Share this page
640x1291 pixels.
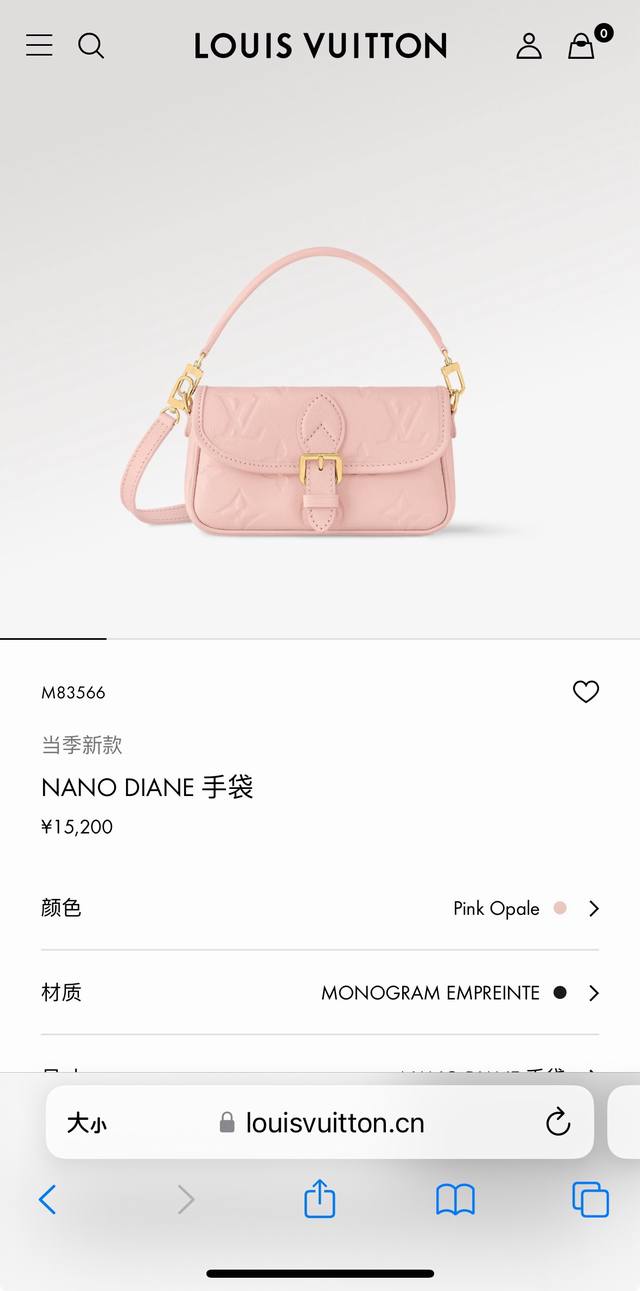click(x=319, y=1198)
